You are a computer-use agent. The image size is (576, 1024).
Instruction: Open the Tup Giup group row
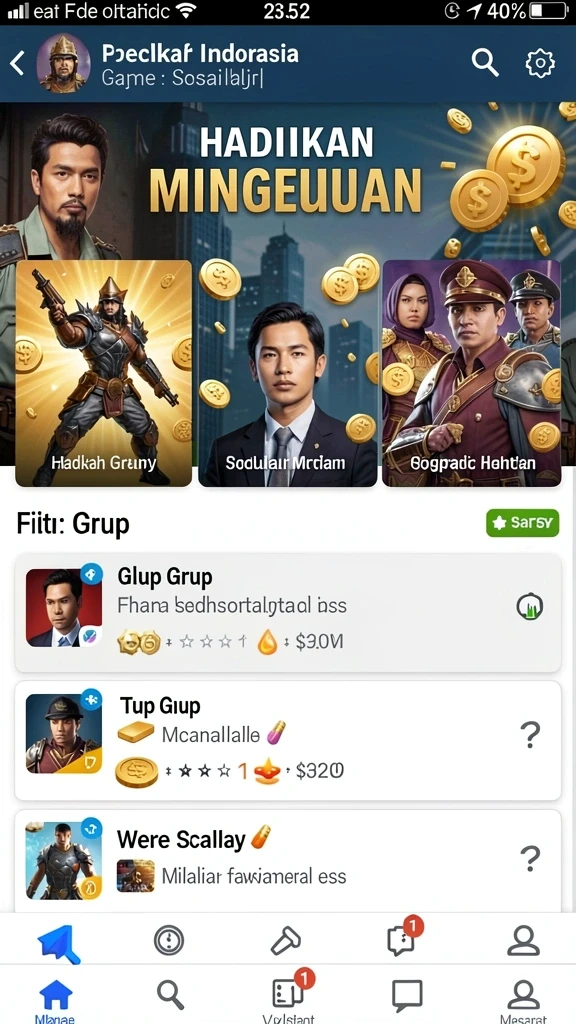coord(288,741)
